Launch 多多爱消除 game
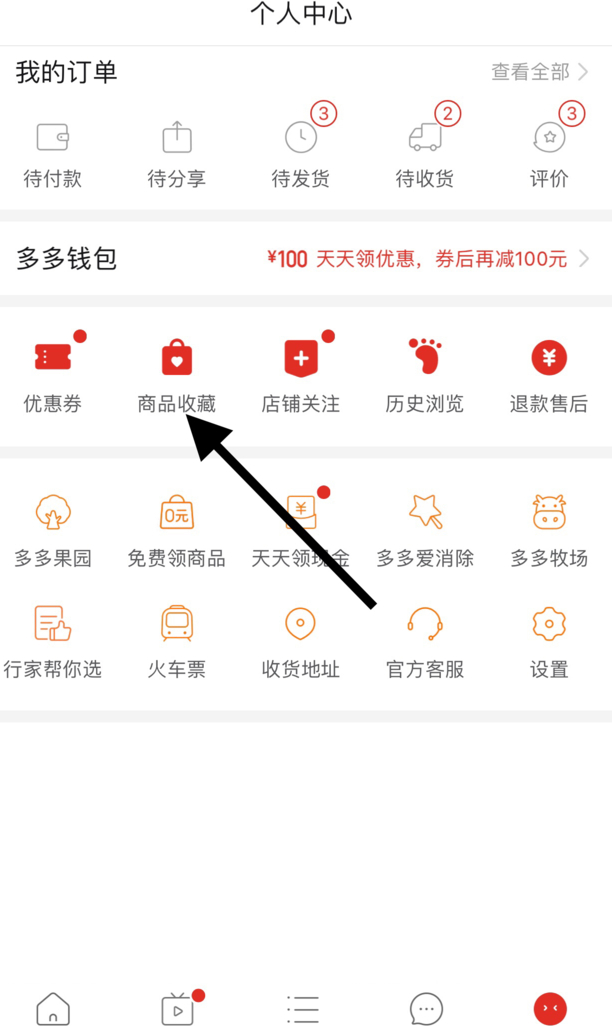The image size is (612, 1026). pyautogui.click(x=424, y=531)
